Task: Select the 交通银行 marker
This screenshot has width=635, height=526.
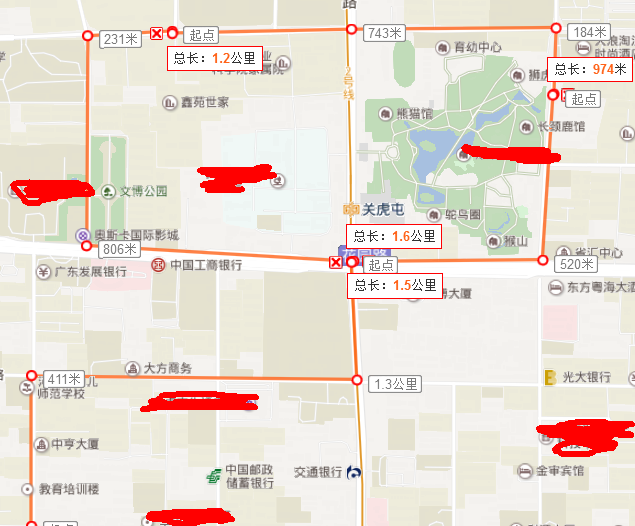Action: pos(354,472)
